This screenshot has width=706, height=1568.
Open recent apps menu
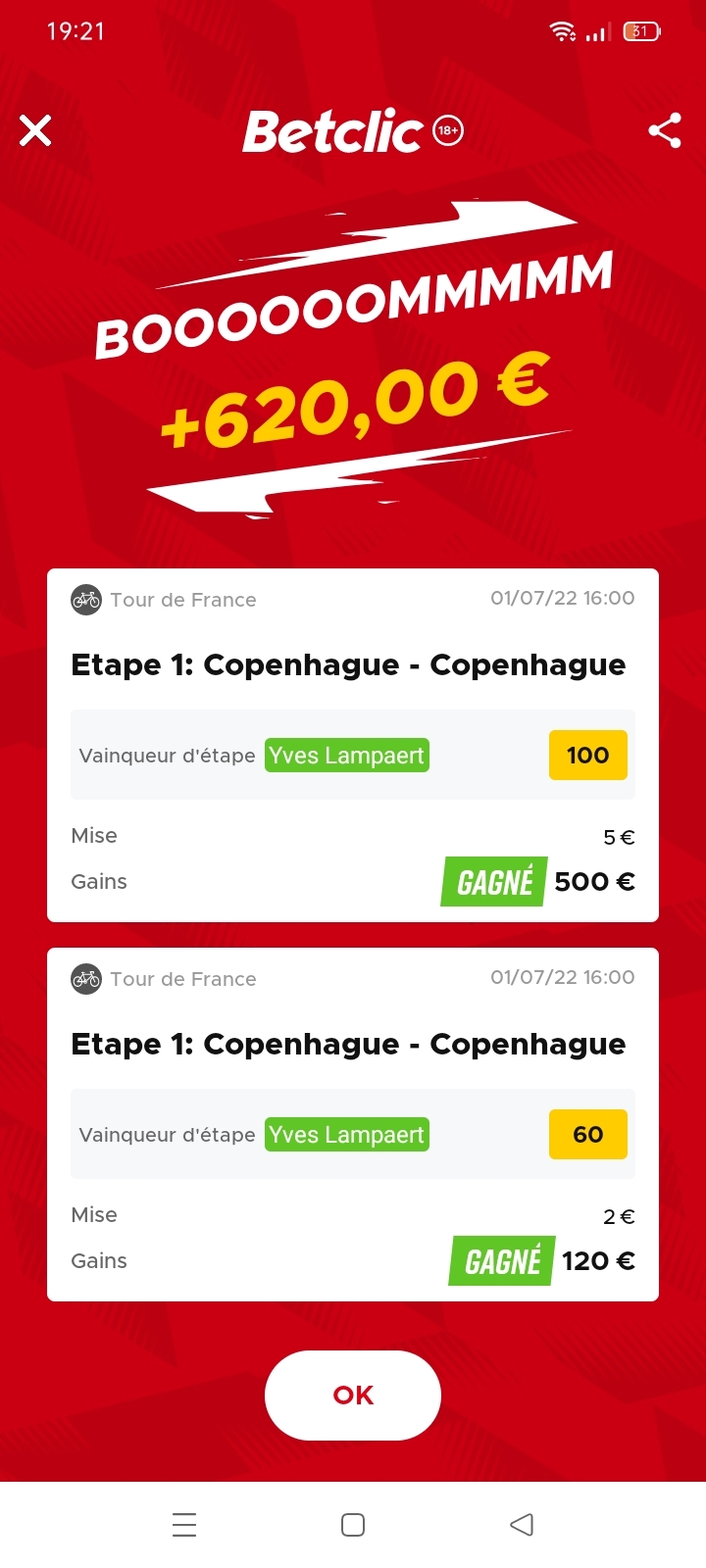coord(184,1524)
